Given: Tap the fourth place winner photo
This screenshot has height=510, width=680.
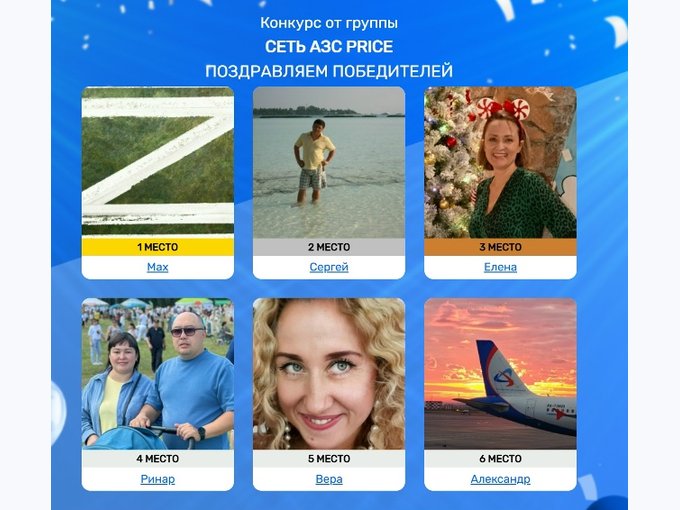Looking at the screenshot, I should click(157, 374).
